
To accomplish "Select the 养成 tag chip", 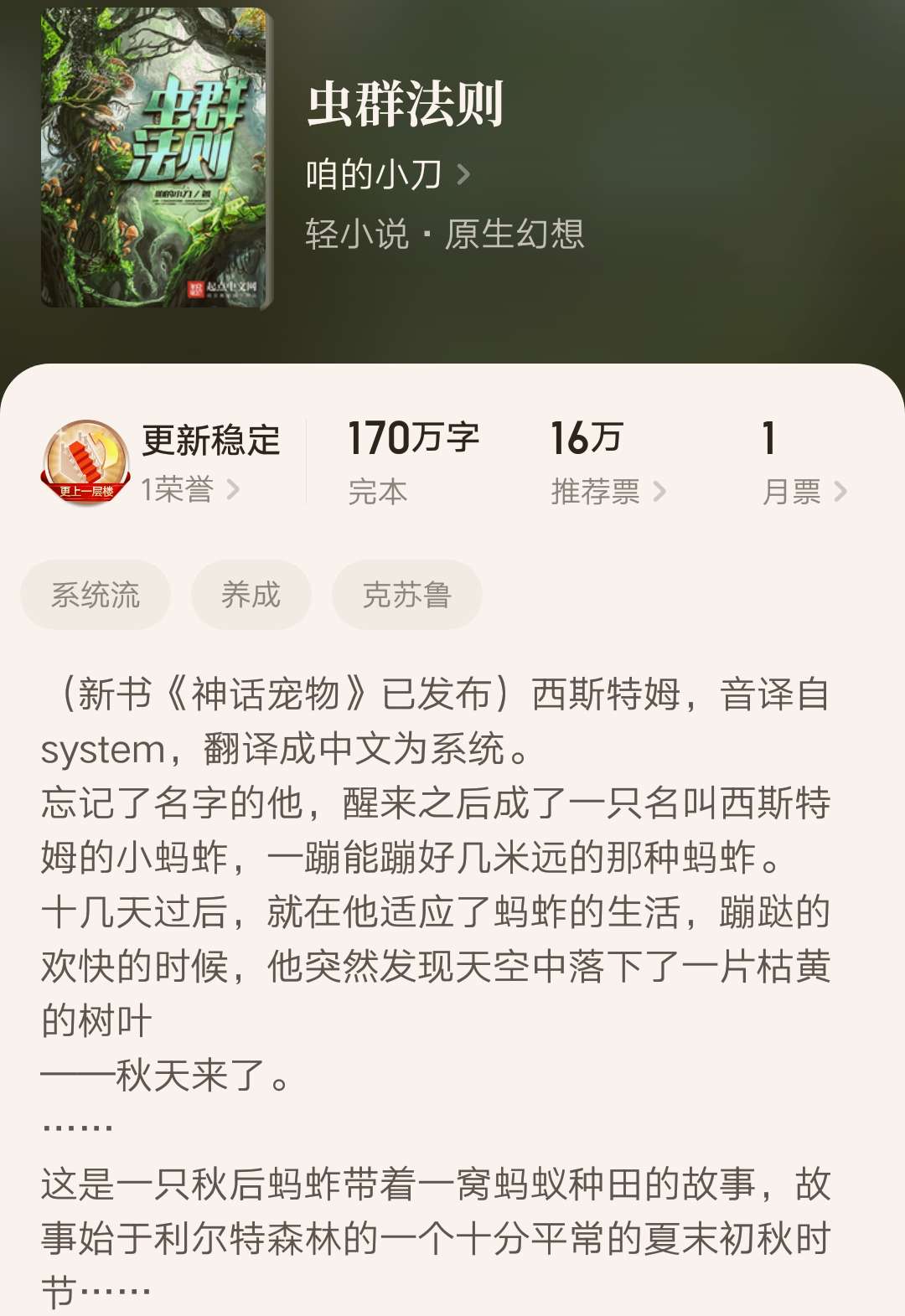I will click(251, 595).
